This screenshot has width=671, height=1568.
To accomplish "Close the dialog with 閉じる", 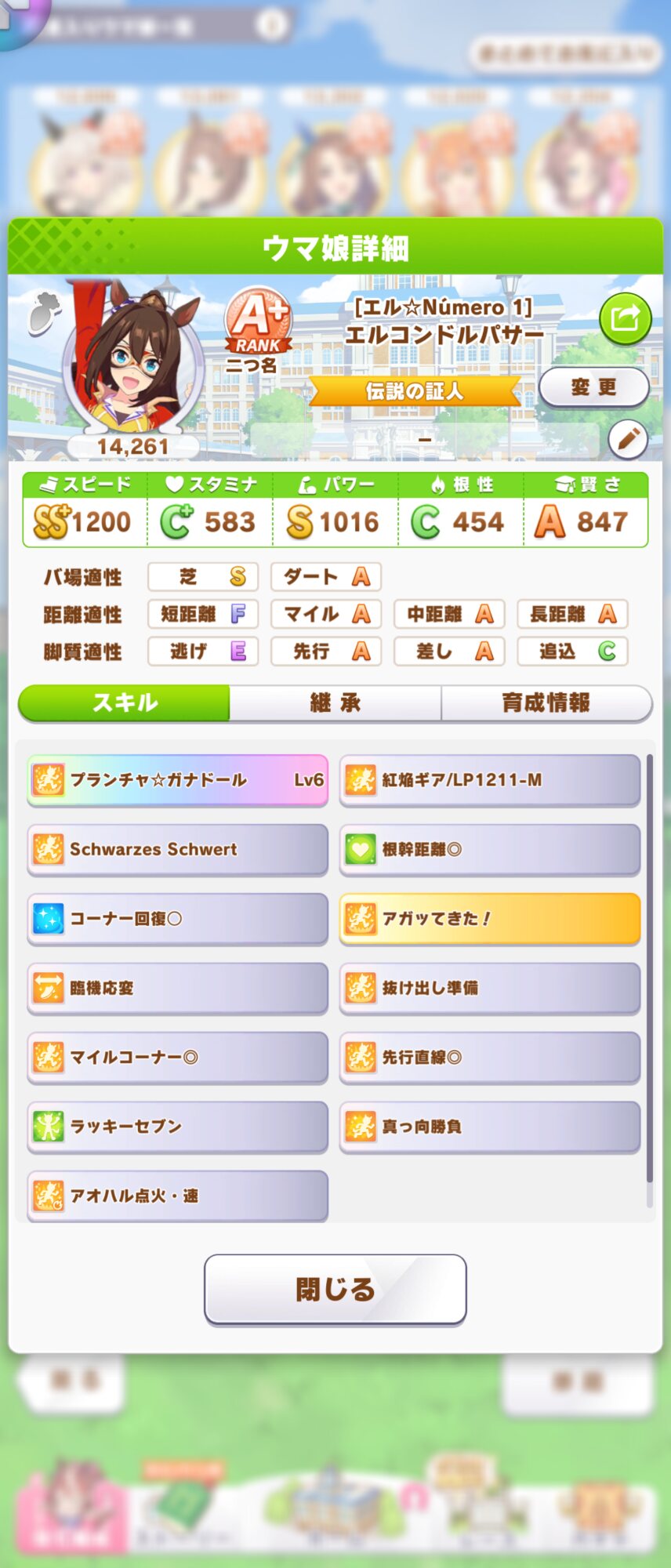I will tap(335, 1289).
